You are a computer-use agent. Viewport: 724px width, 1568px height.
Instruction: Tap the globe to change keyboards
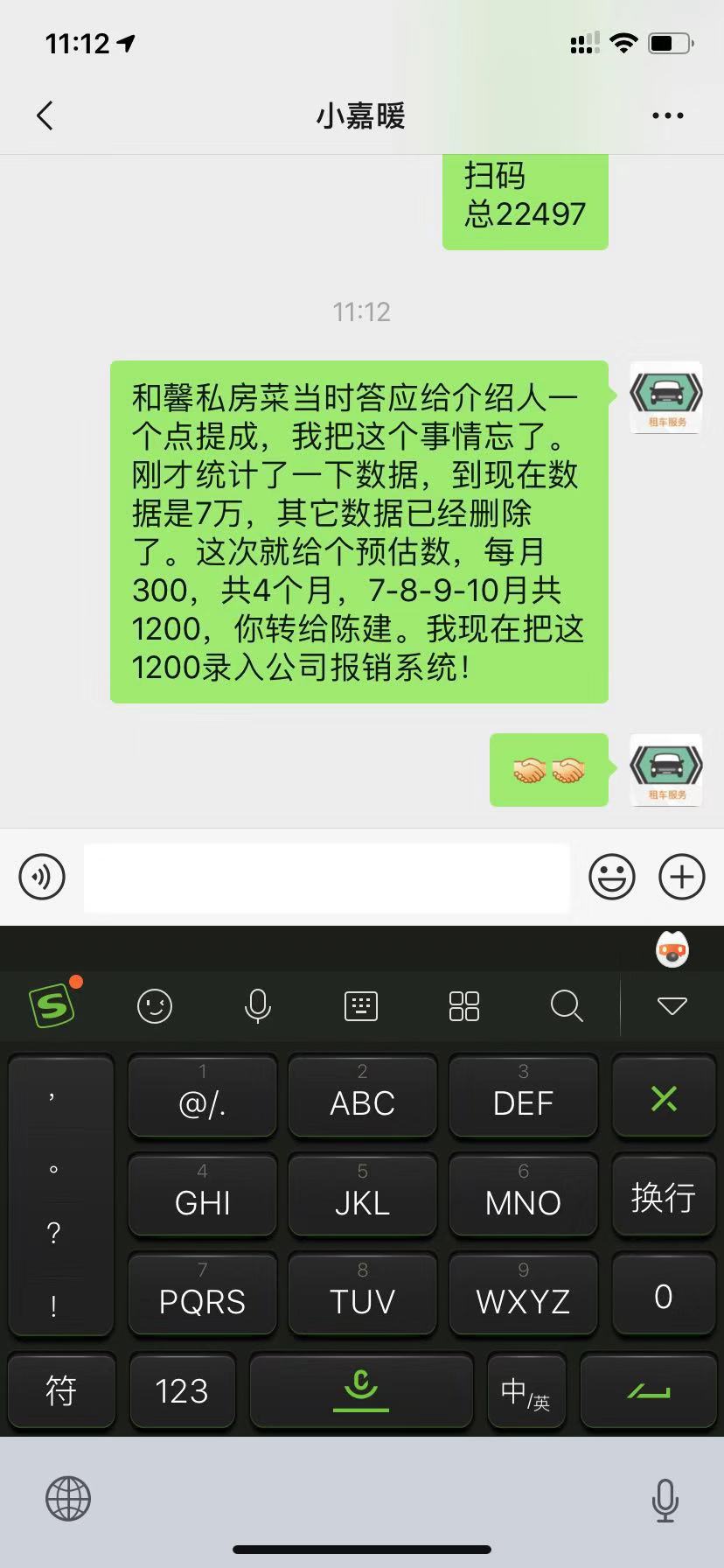pyautogui.click(x=68, y=1499)
